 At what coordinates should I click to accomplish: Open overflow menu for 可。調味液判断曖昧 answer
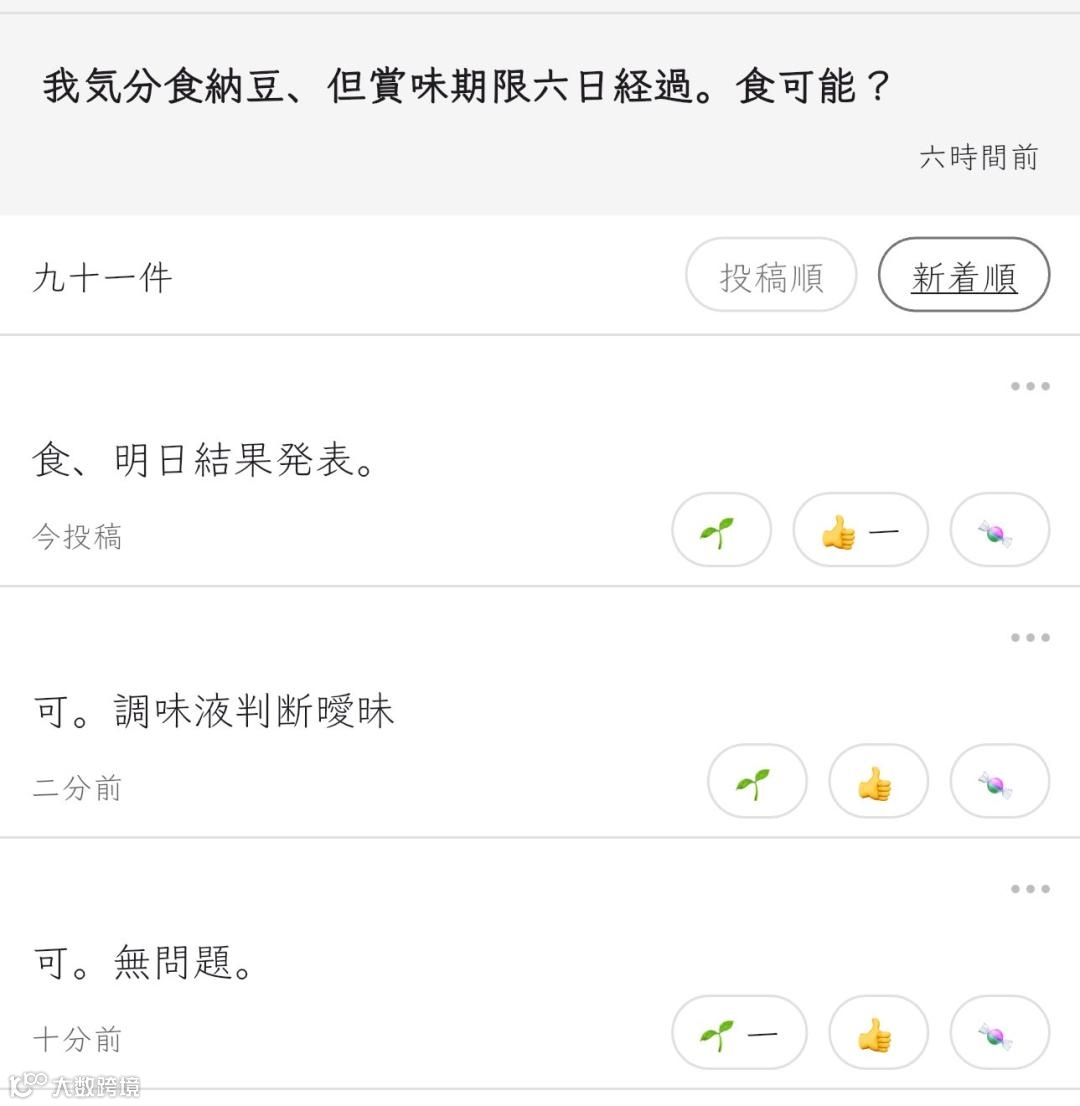[1029, 638]
